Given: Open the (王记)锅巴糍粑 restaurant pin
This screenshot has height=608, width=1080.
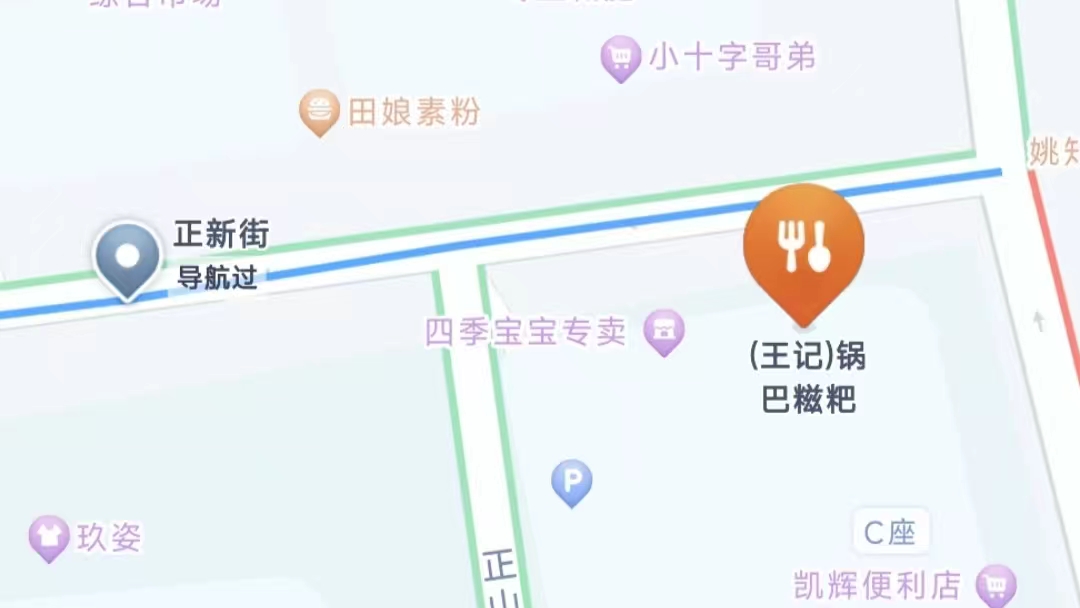Looking at the screenshot, I should [x=803, y=248].
